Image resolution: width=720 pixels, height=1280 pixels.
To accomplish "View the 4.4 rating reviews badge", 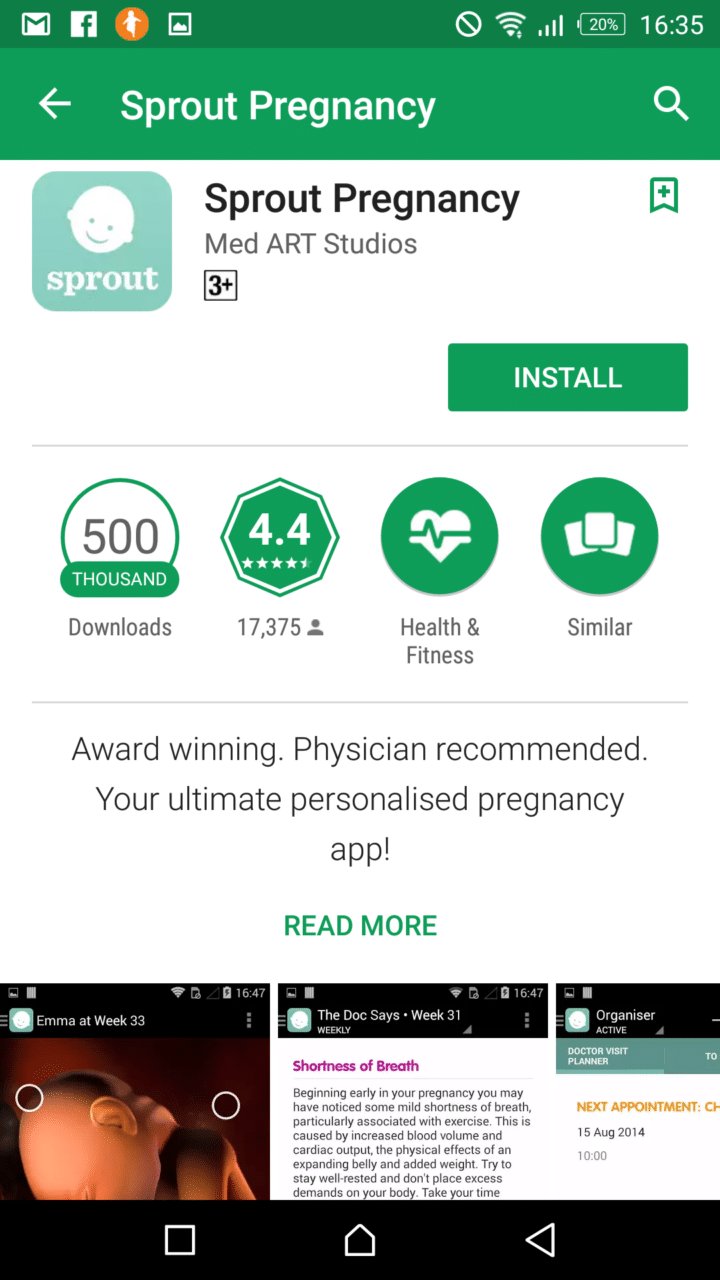I will (x=280, y=537).
